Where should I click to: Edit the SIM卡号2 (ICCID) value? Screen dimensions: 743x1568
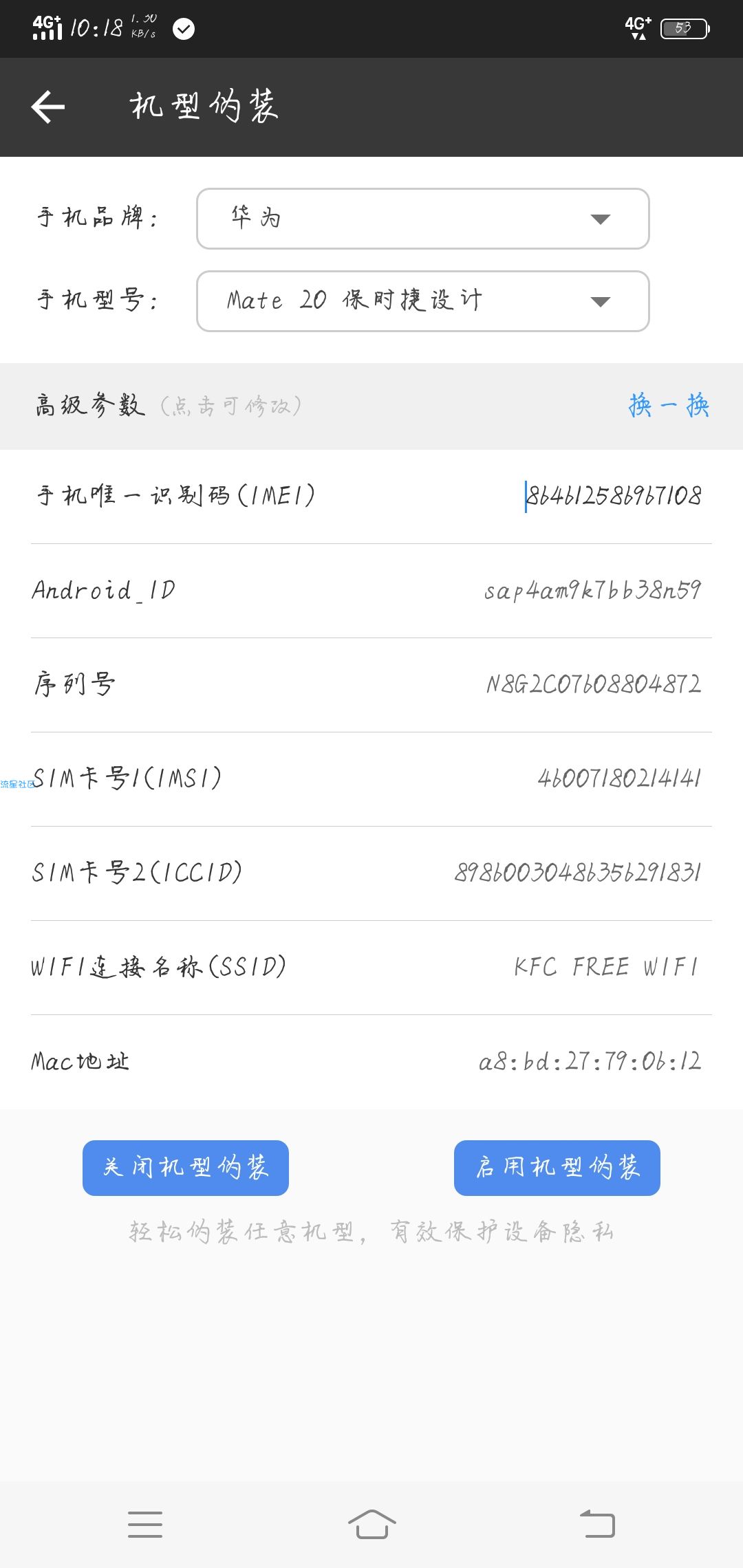point(578,873)
